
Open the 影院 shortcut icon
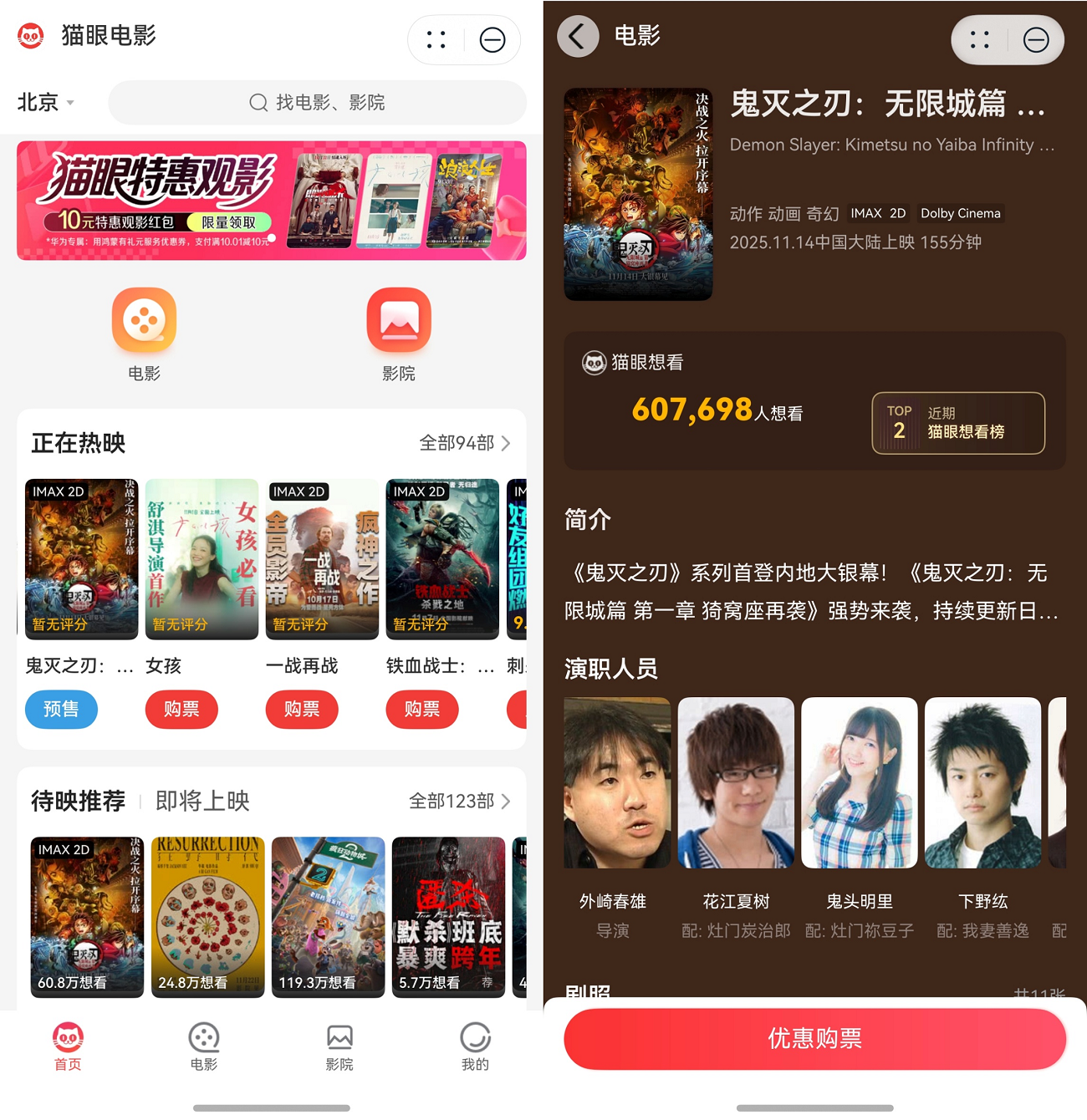(399, 321)
